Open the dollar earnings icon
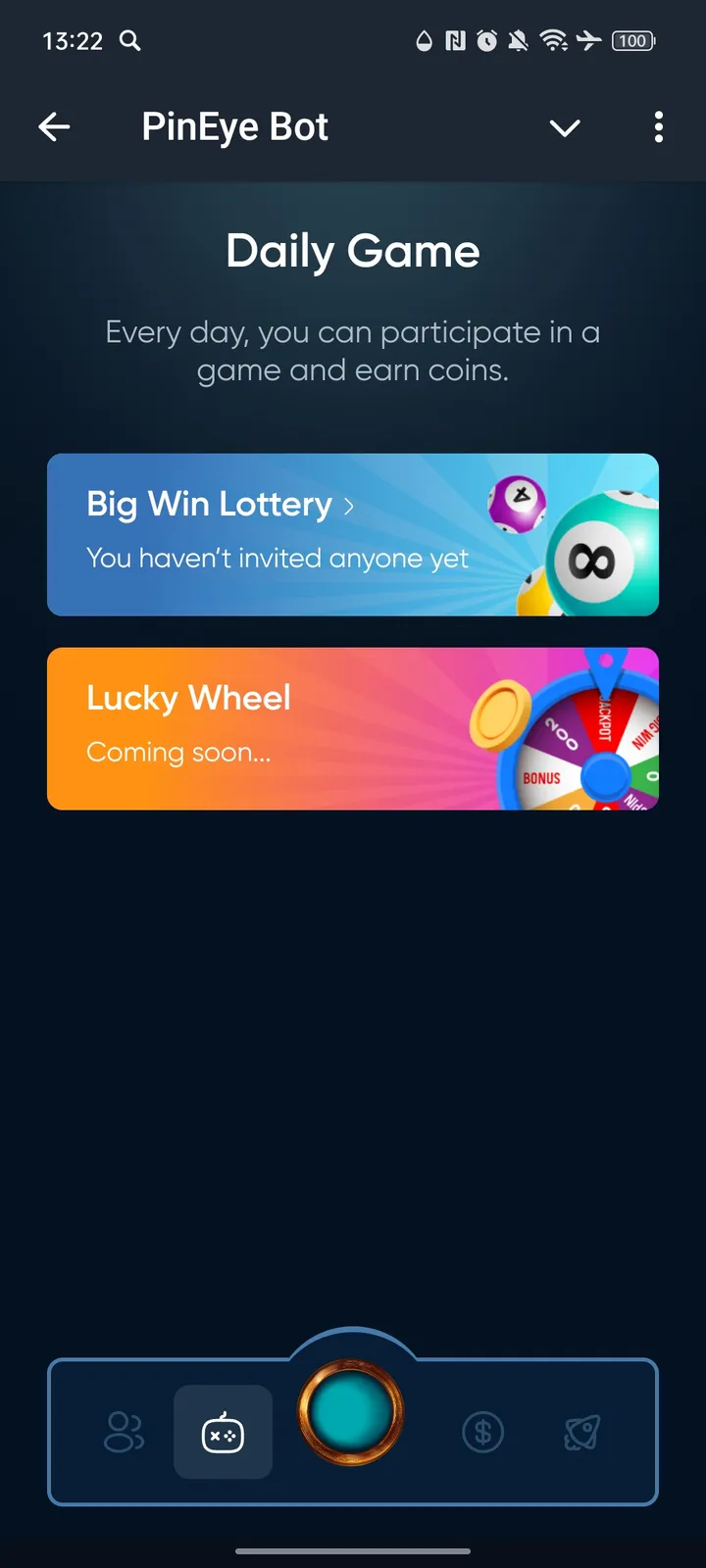 pos(482,1432)
